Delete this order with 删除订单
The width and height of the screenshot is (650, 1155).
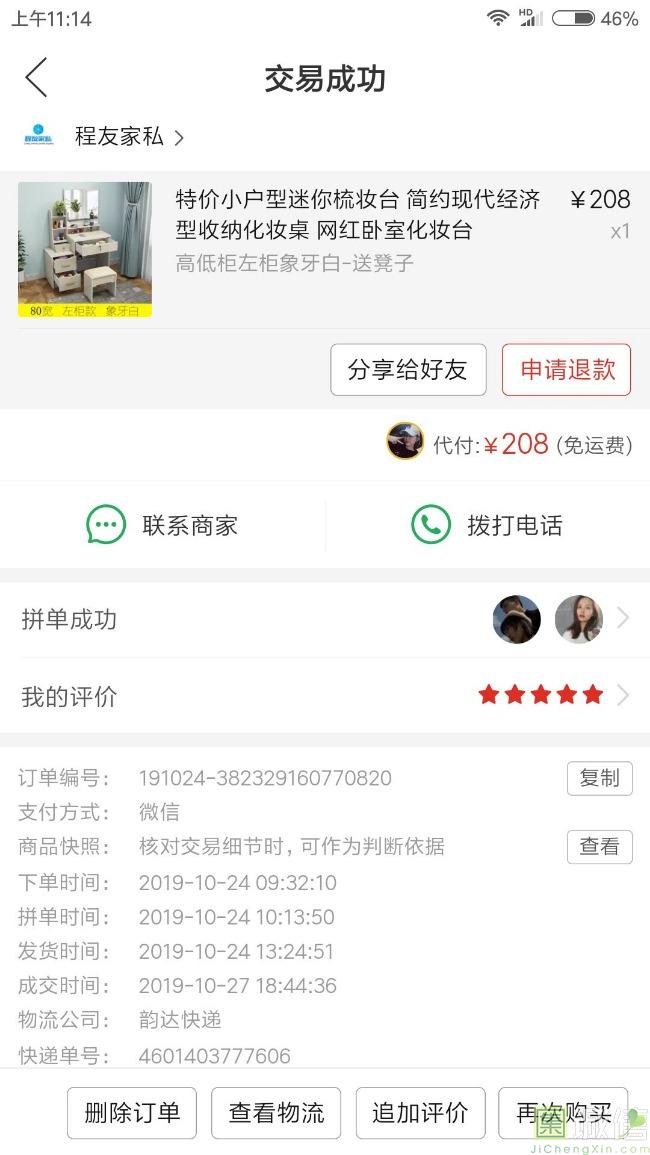click(x=132, y=1113)
